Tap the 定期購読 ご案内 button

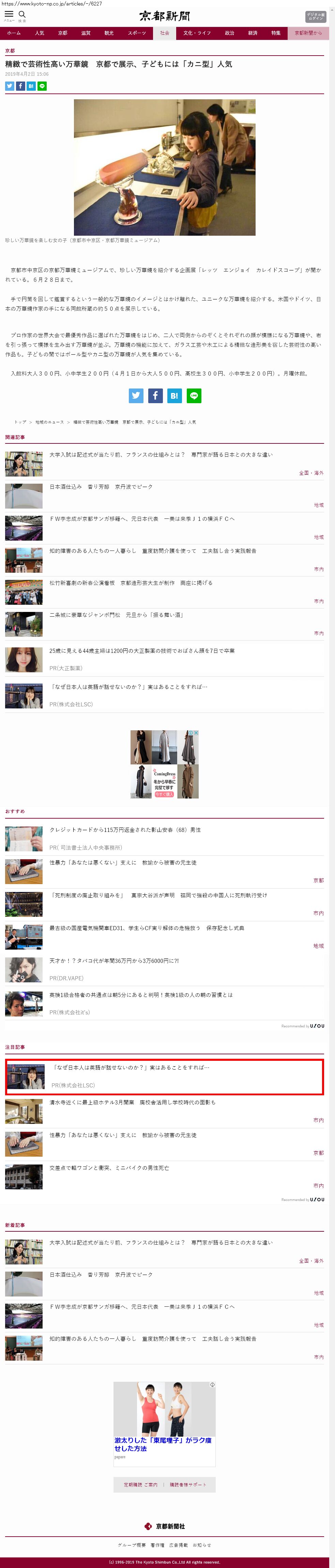pos(140,1484)
